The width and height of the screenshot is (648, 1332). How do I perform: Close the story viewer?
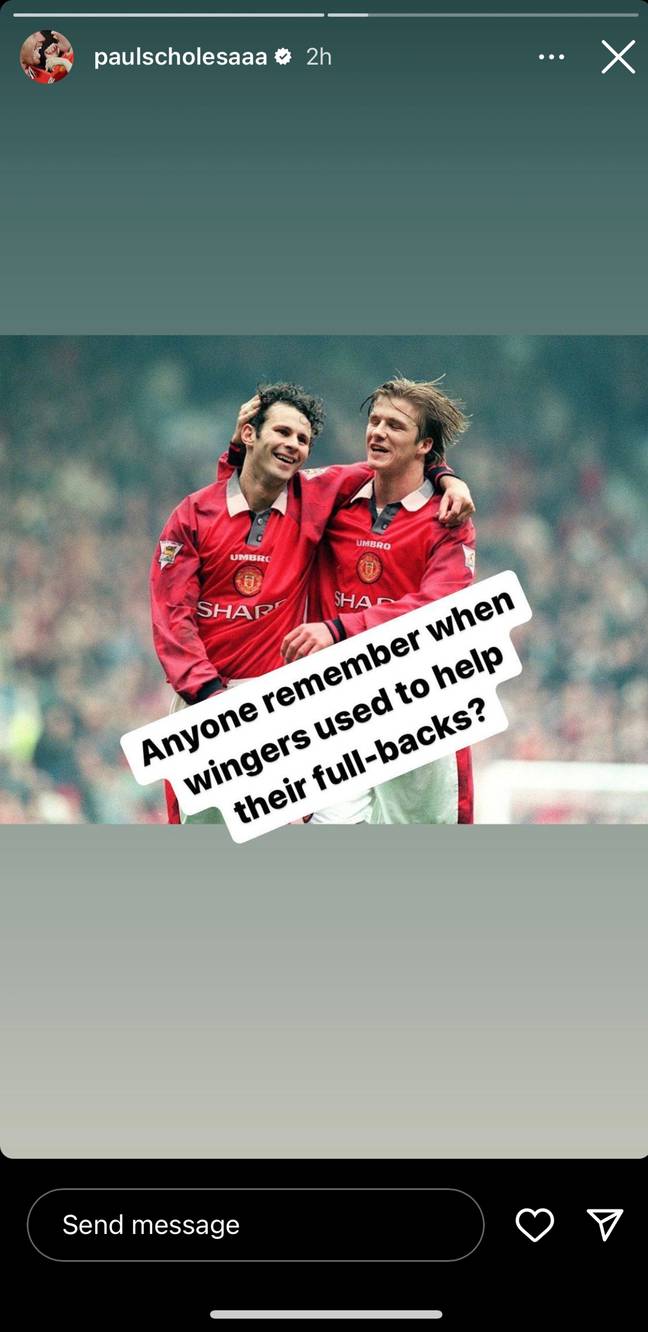(x=618, y=57)
